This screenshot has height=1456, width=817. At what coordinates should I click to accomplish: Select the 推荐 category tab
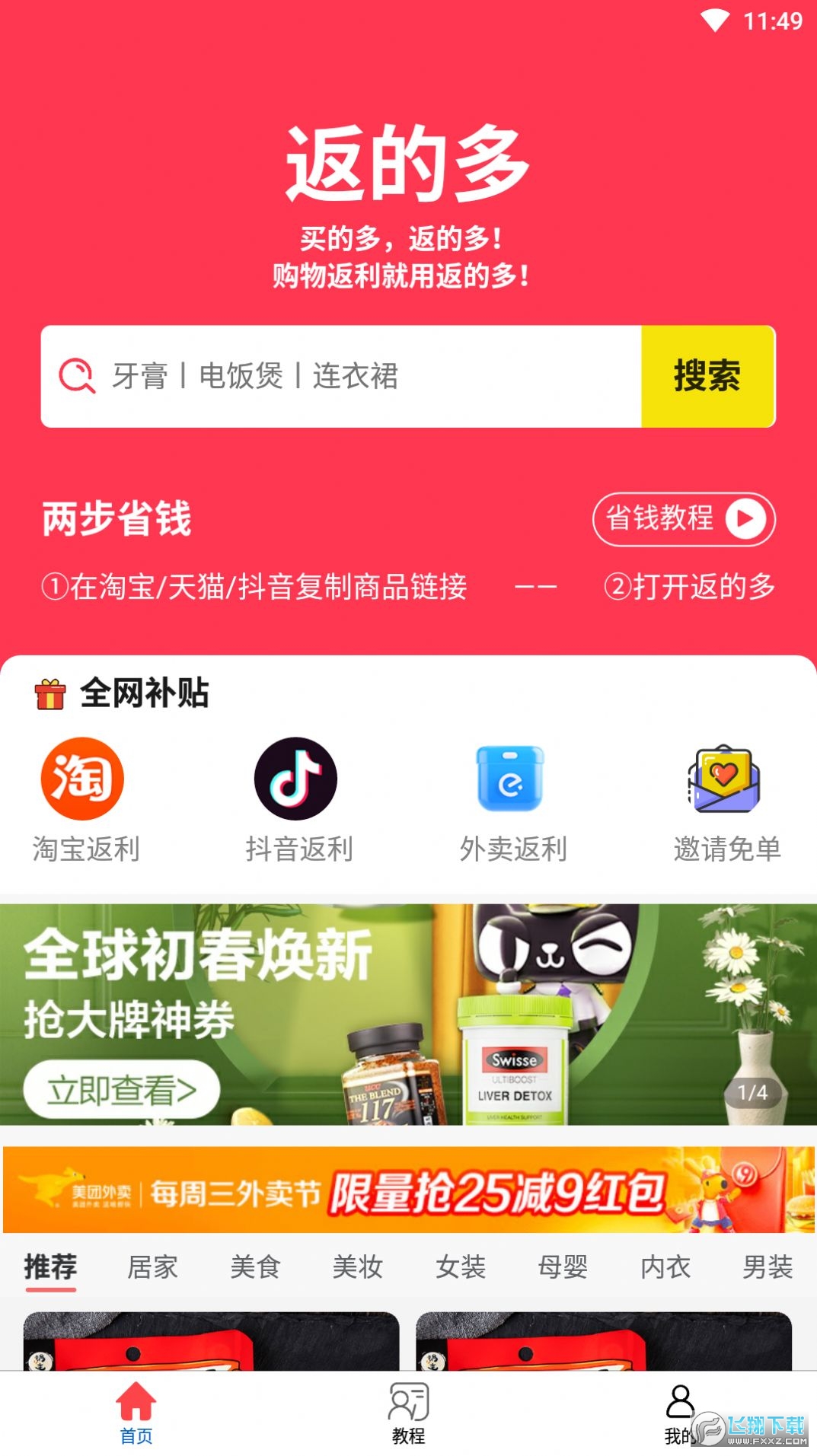tap(50, 1268)
